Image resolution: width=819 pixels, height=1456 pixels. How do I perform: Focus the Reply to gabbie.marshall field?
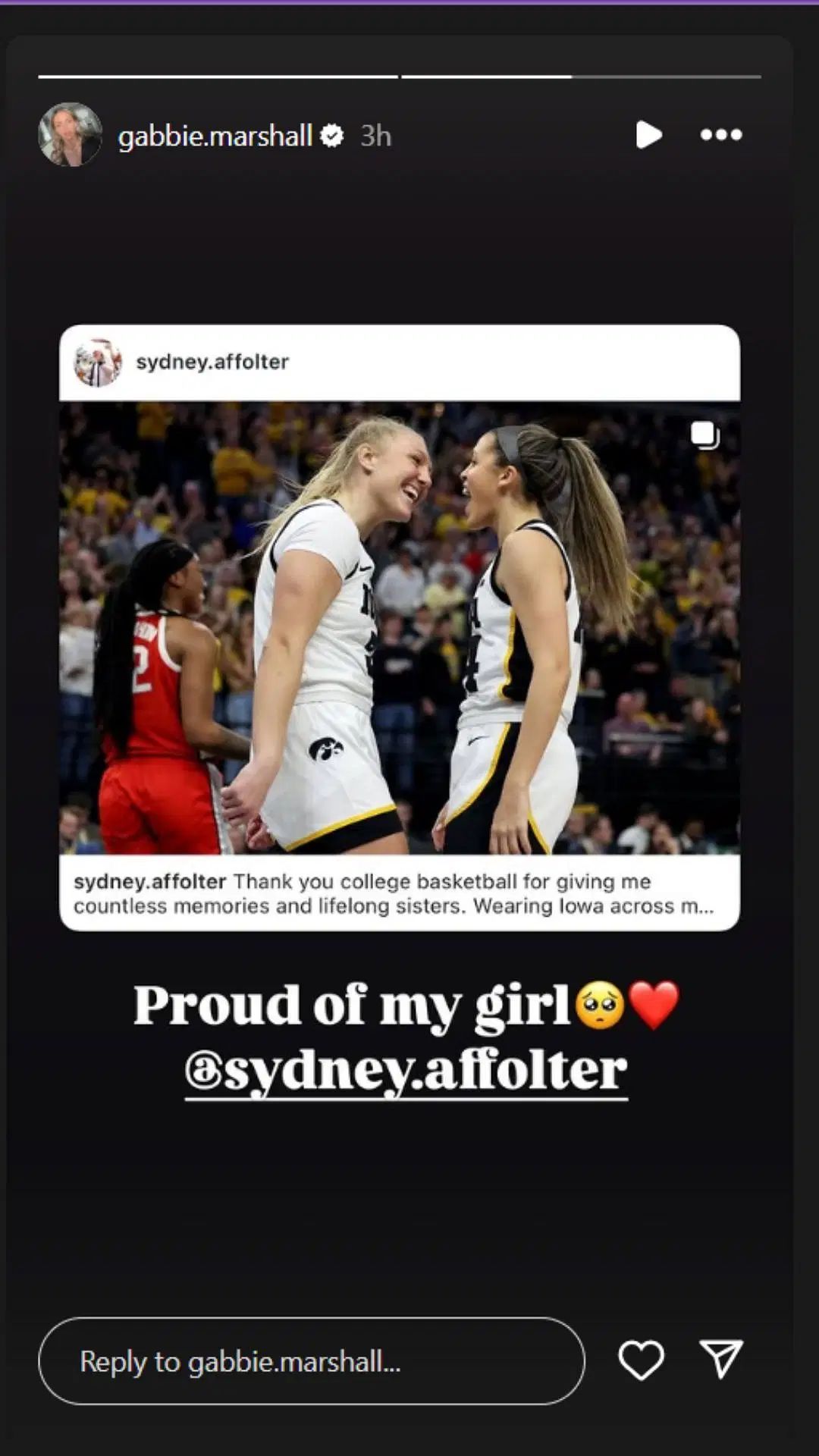pyautogui.click(x=311, y=1361)
